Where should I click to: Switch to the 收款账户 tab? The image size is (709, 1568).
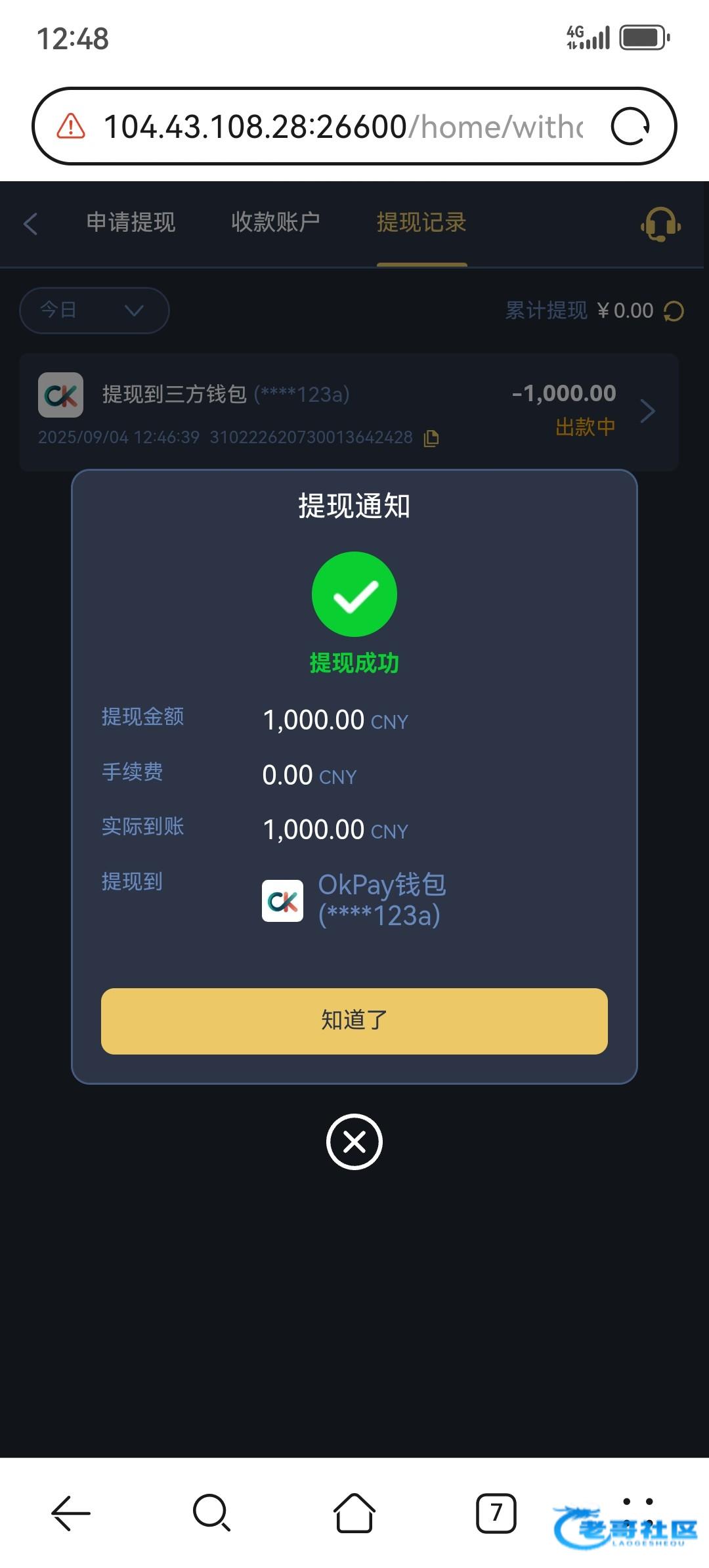pyautogui.click(x=276, y=223)
